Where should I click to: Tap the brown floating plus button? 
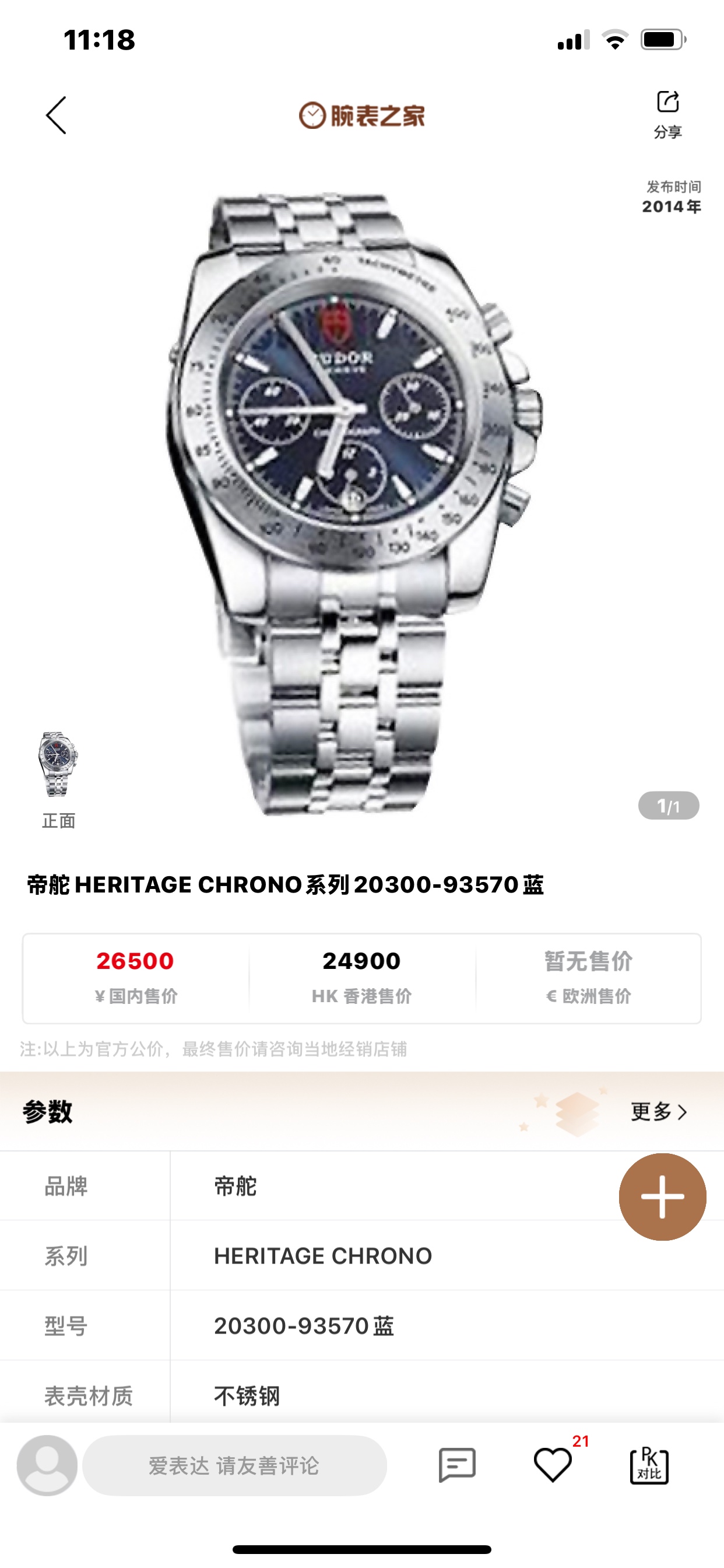[662, 1196]
